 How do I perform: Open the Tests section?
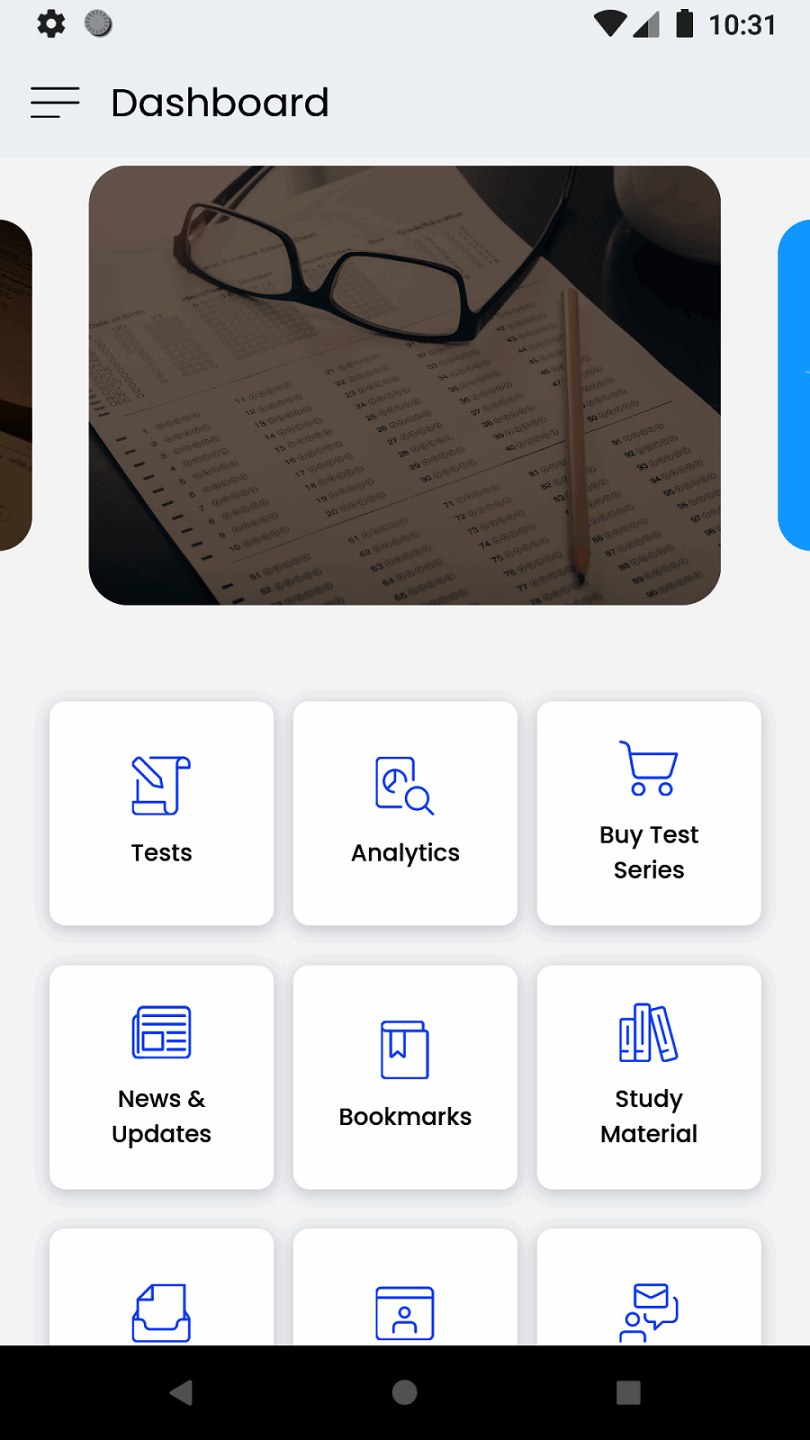click(x=161, y=813)
